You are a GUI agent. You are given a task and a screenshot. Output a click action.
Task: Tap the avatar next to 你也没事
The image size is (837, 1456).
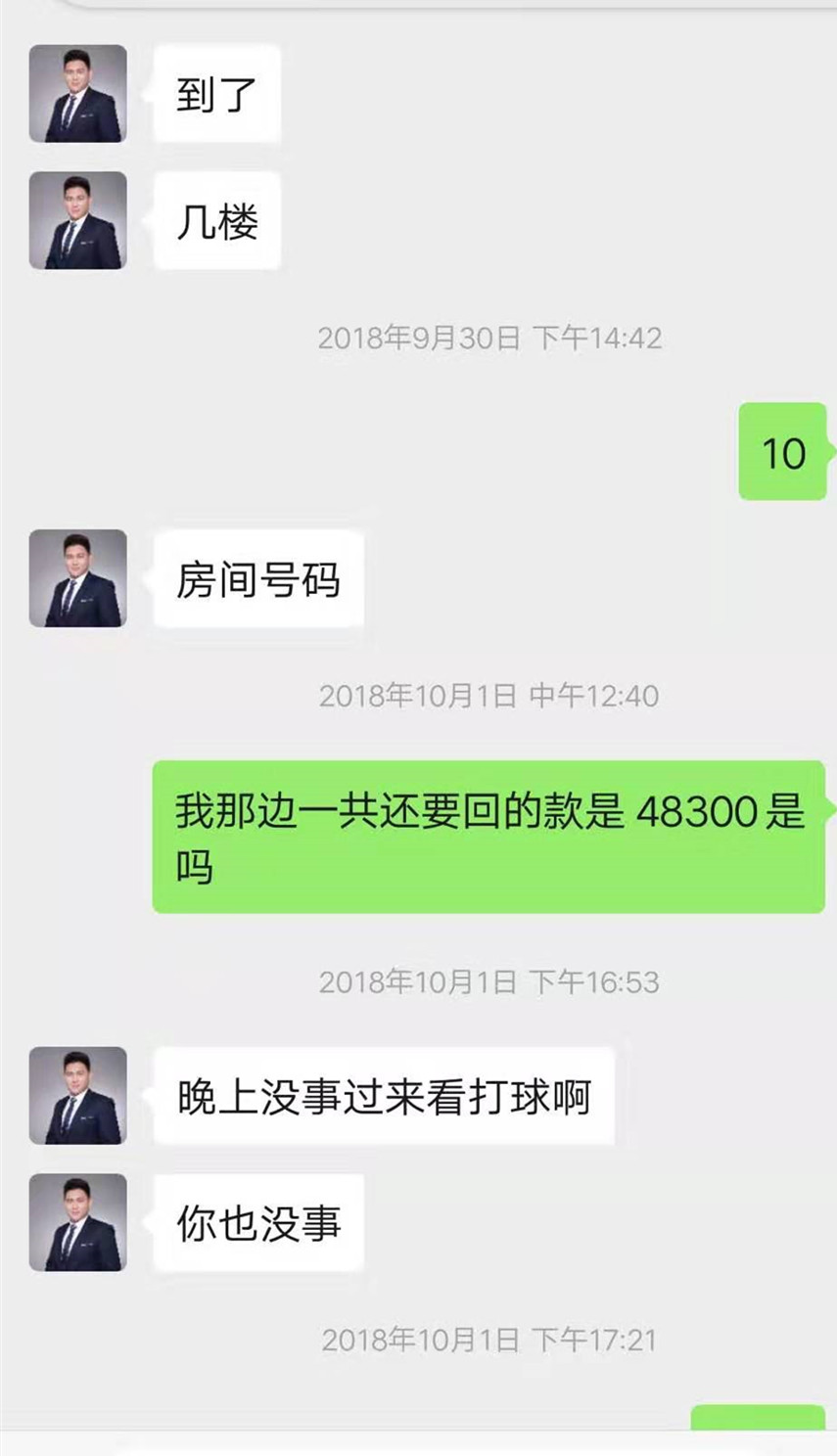click(x=77, y=1222)
